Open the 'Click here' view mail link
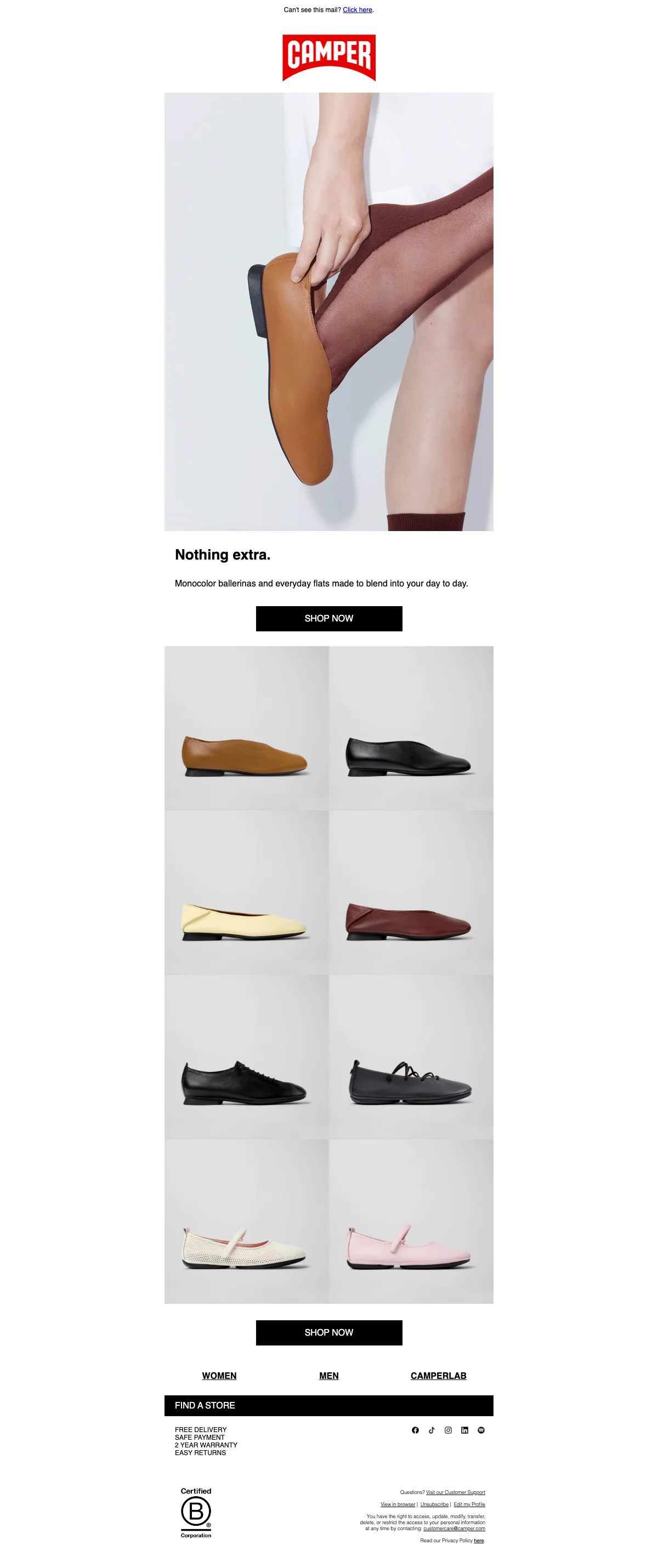658x1568 pixels. (x=357, y=10)
